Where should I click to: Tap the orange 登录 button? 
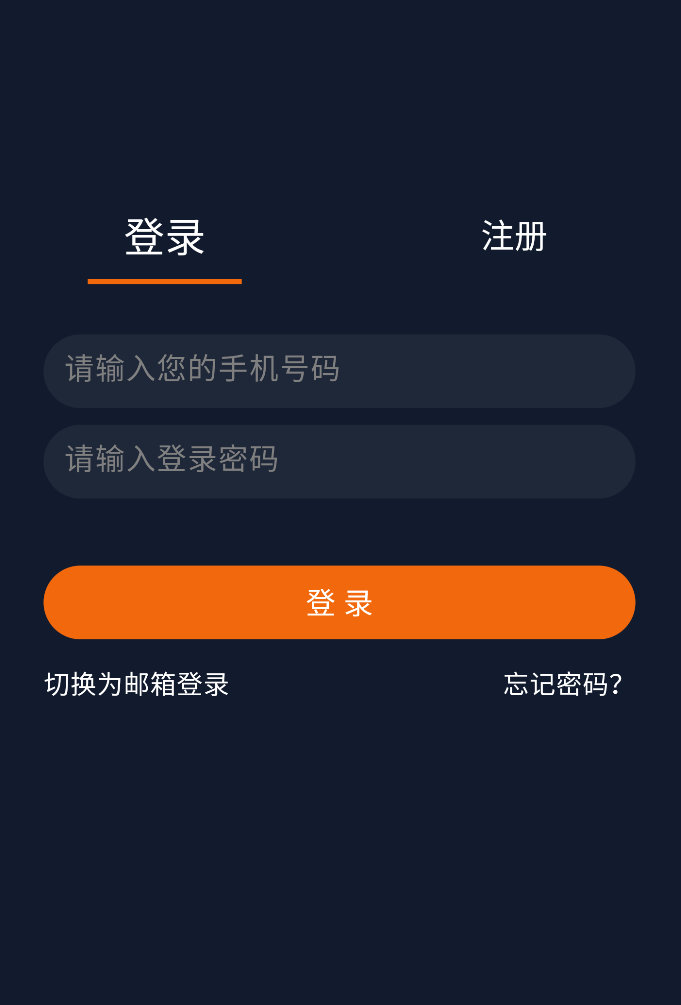pos(339,602)
